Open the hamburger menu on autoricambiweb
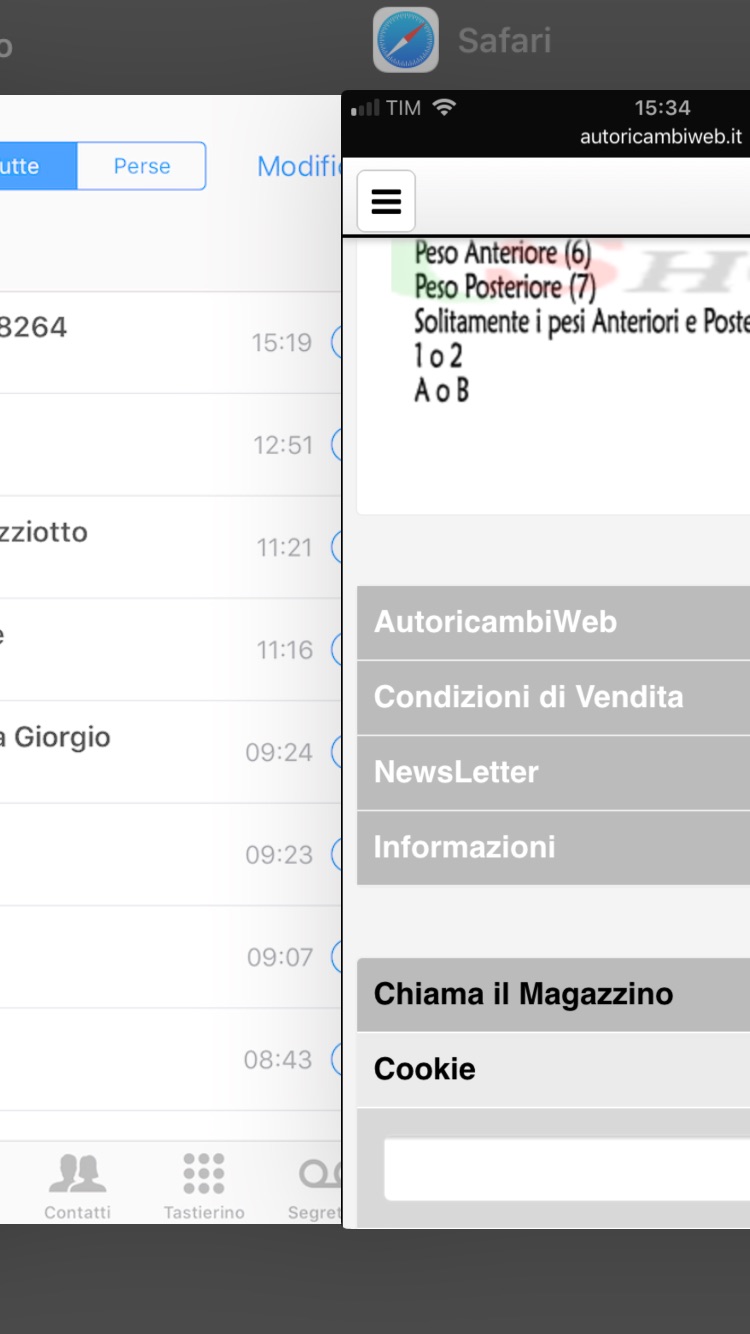This screenshot has width=750, height=1334. 386,201
